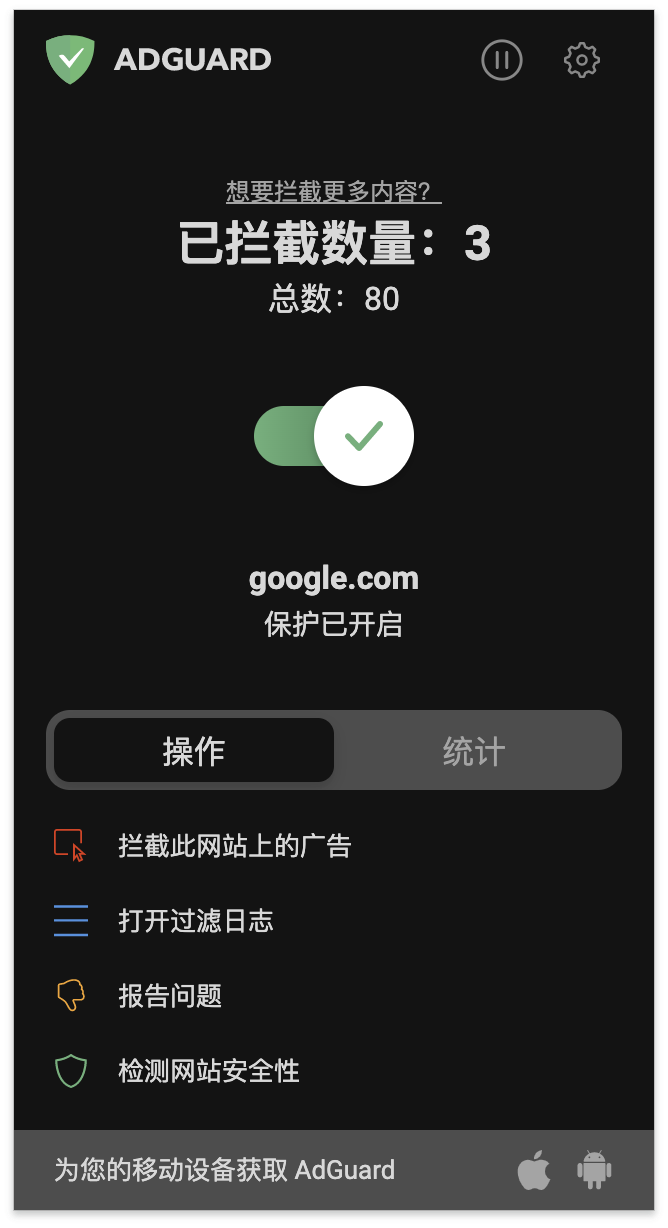The image size is (668, 1228).
Task: Choose 拦截此网站上的广告
Action: click(334, 846)
